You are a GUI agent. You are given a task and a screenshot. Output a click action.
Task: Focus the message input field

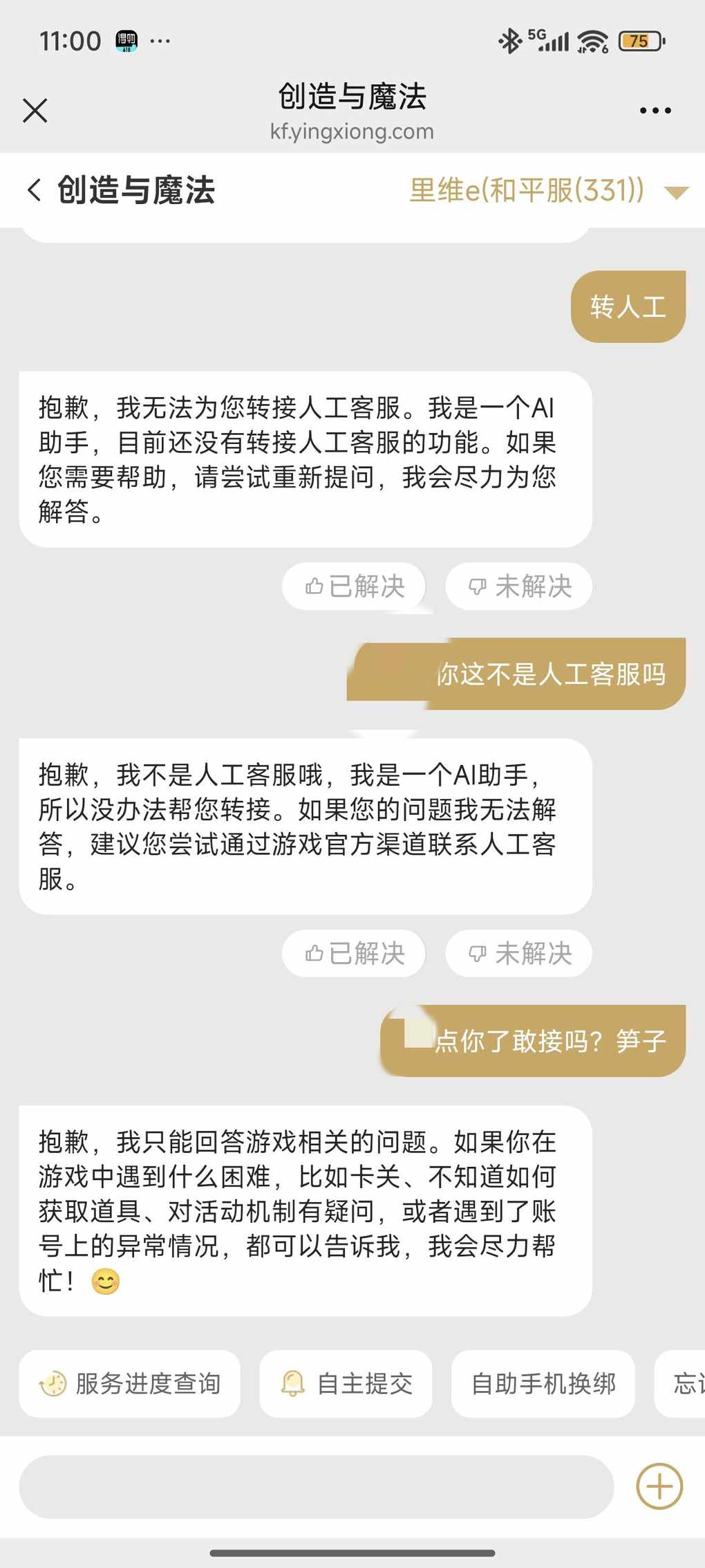[316, 1486]
